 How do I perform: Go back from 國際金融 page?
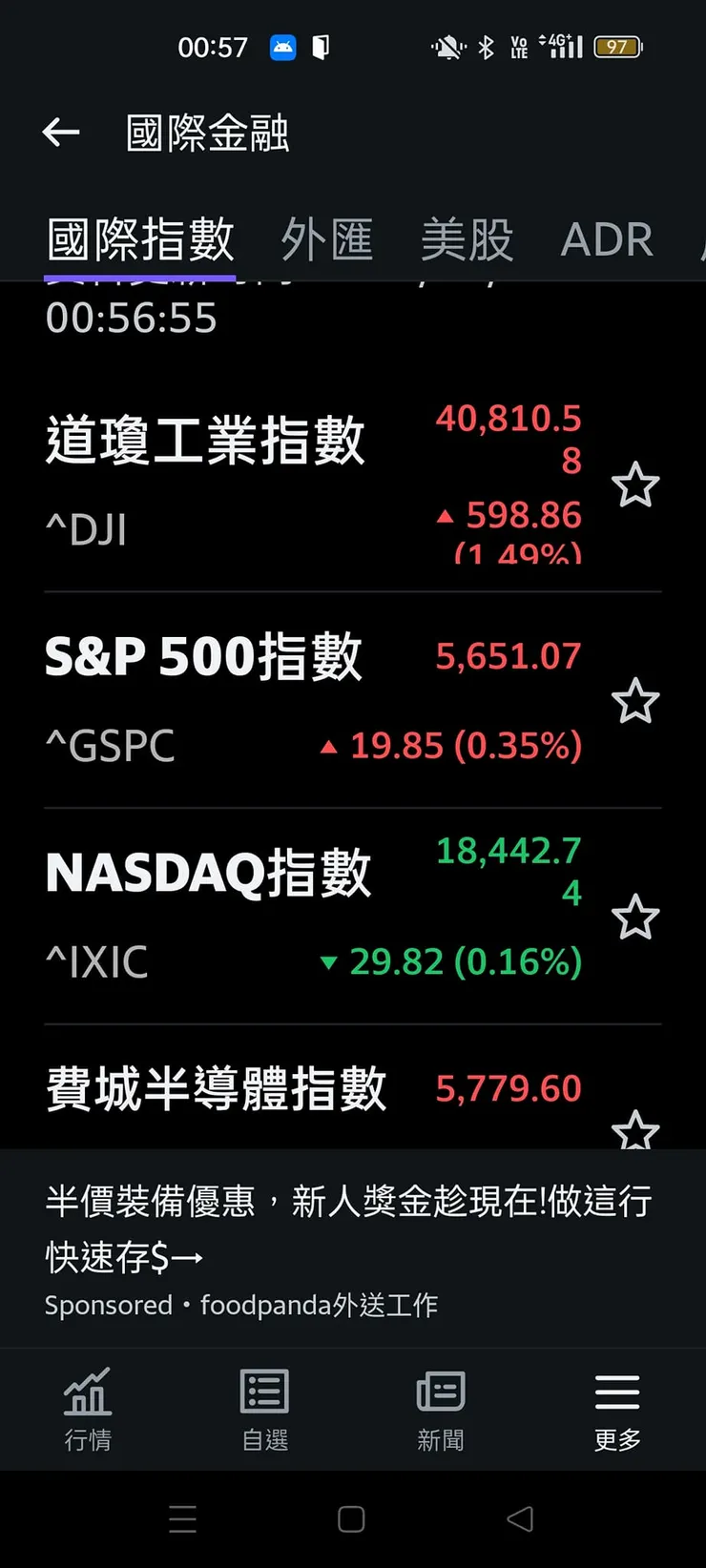(x=61, y=133)
